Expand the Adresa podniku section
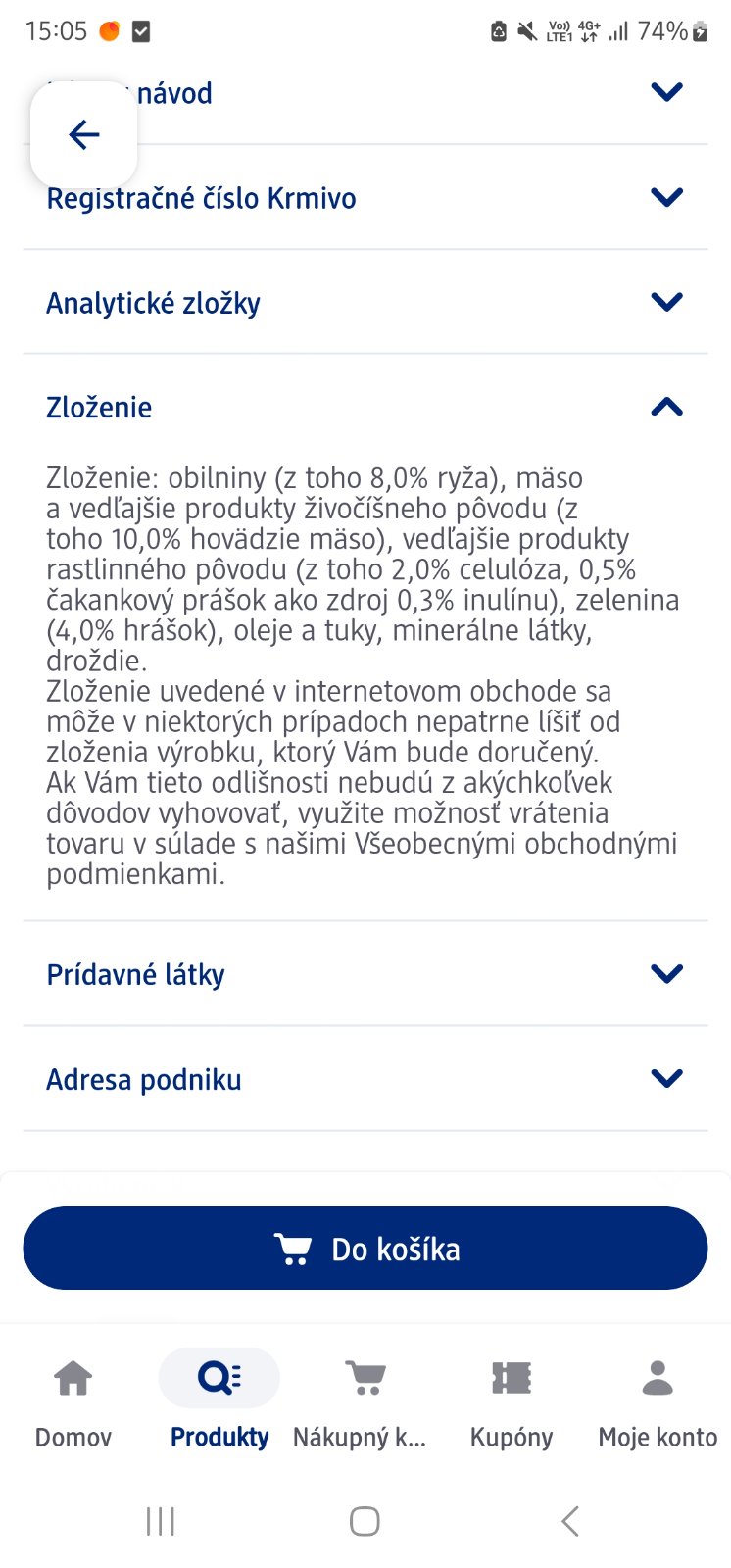This screenshot has width=731, height=1568. 365,1079
